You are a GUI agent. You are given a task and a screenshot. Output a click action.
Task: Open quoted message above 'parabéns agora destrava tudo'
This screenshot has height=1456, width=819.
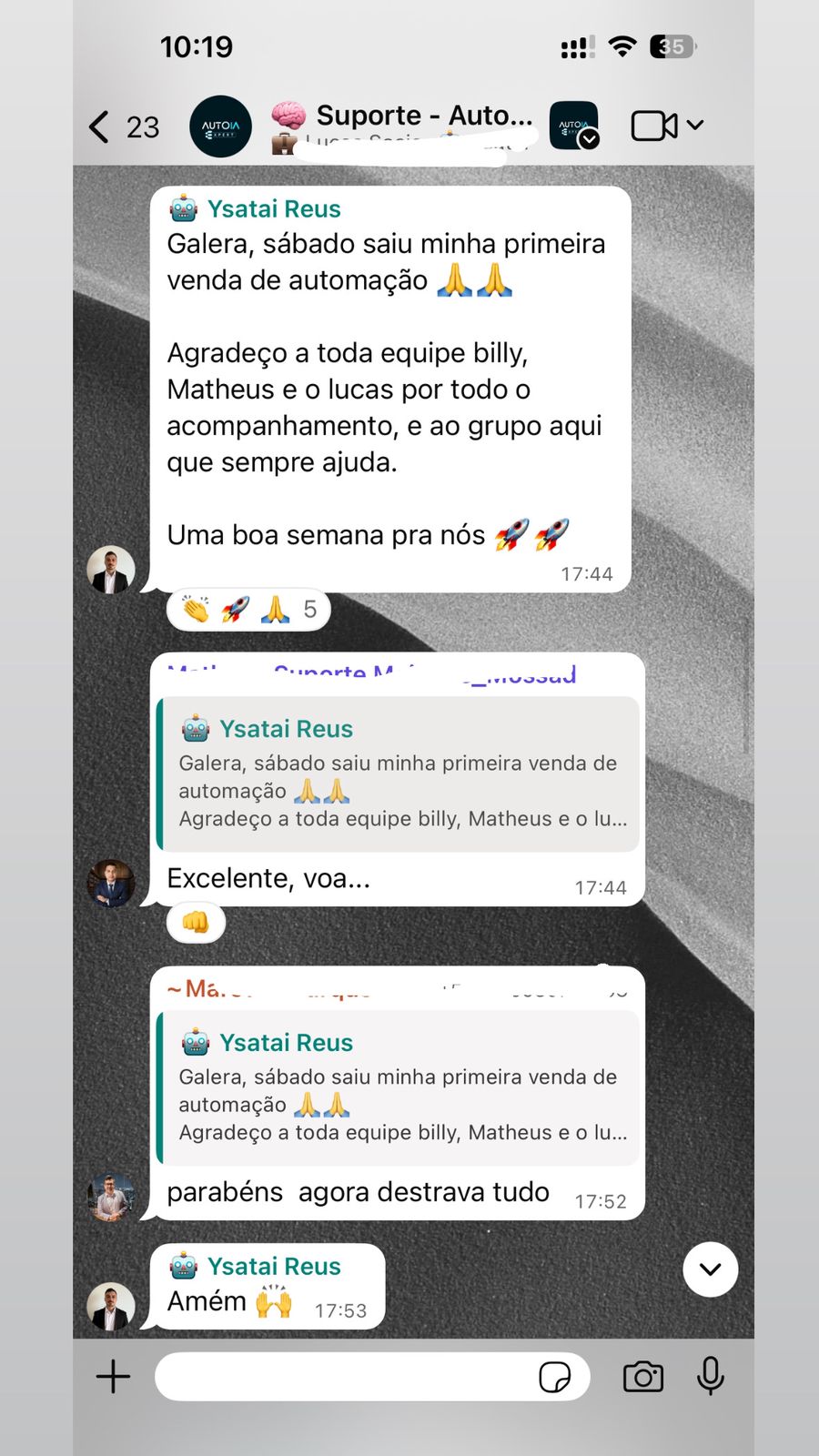click(398, 1088)
